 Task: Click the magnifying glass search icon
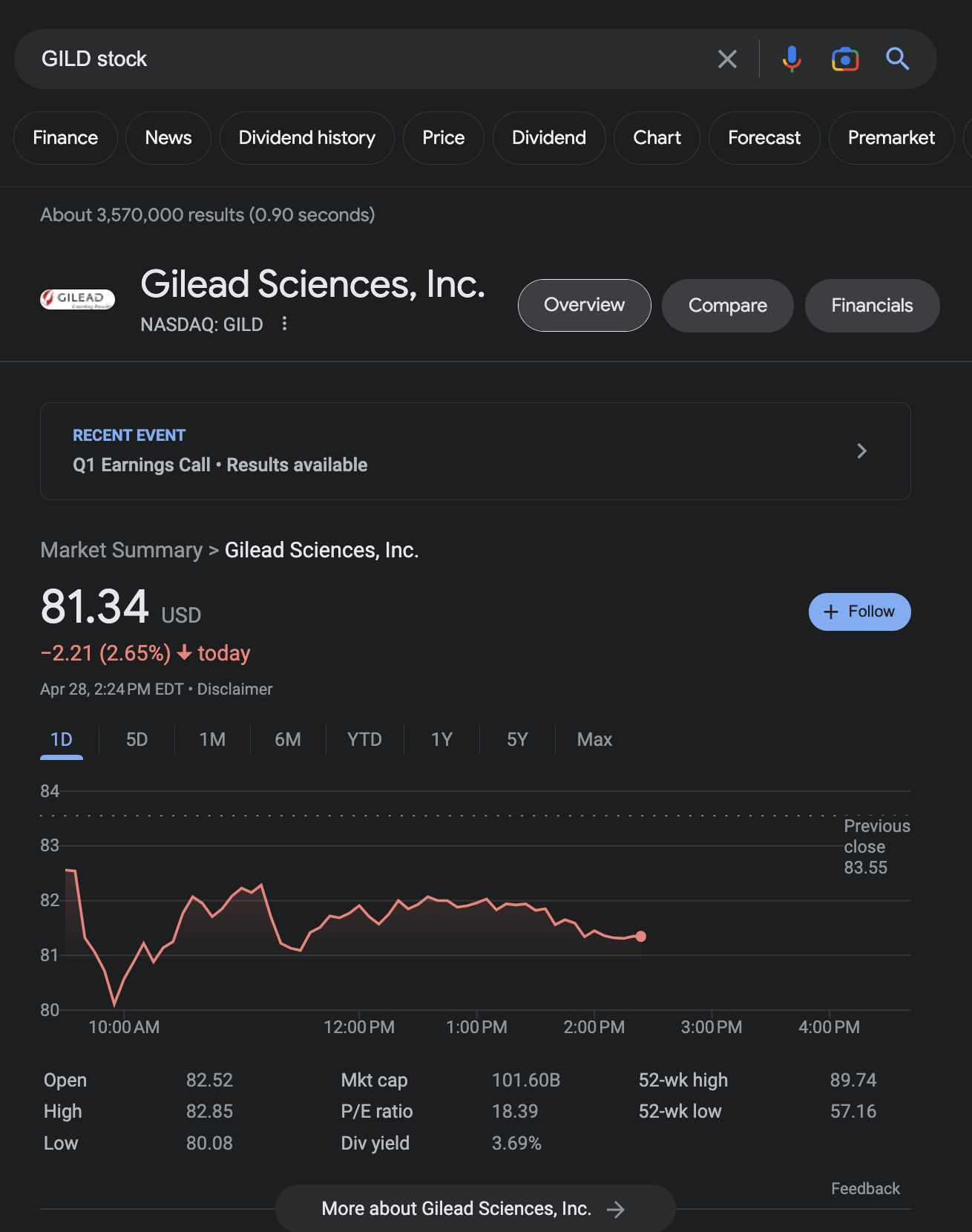(897, 59)
